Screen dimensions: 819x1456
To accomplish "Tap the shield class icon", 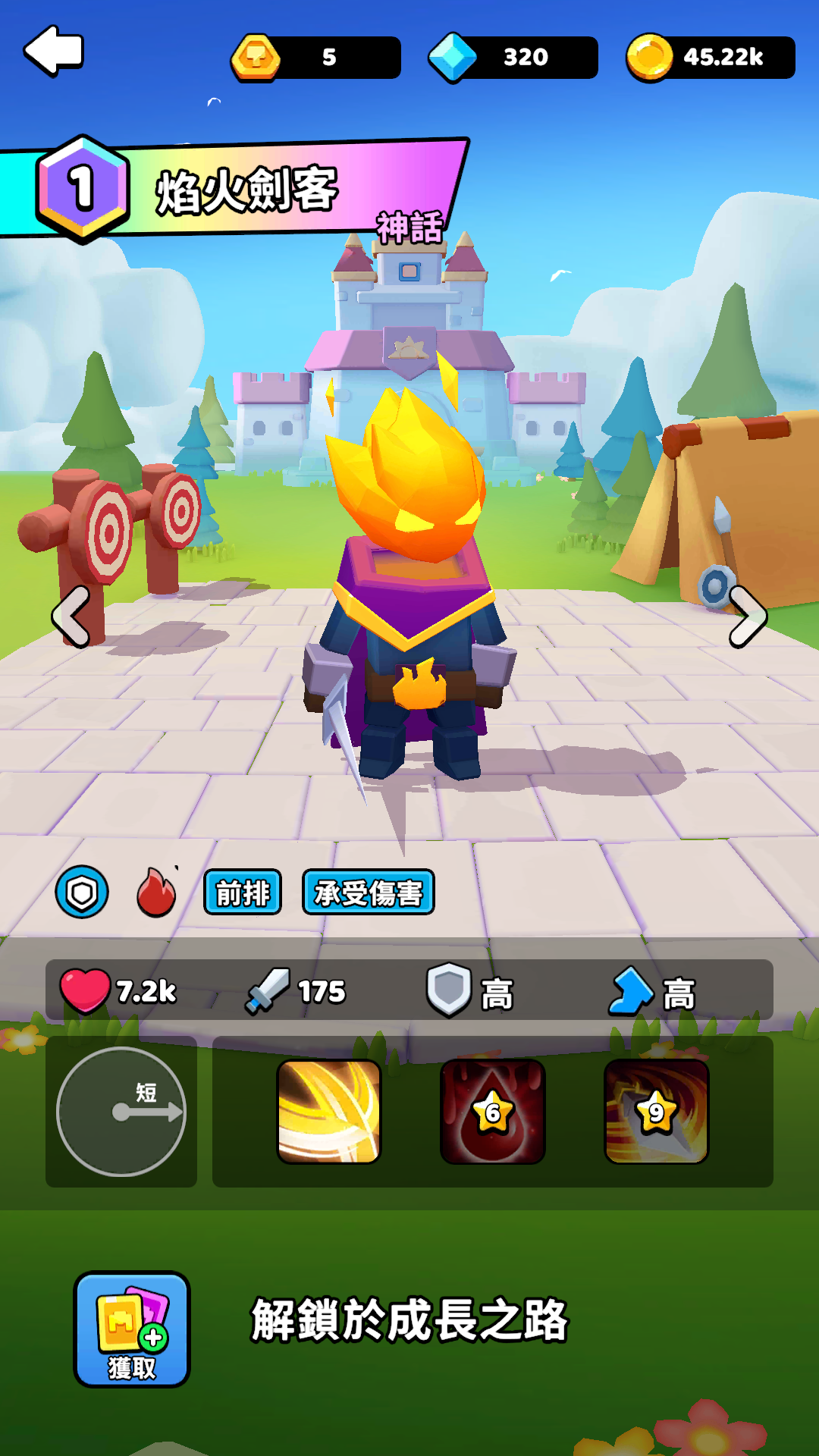I will 82,893.
